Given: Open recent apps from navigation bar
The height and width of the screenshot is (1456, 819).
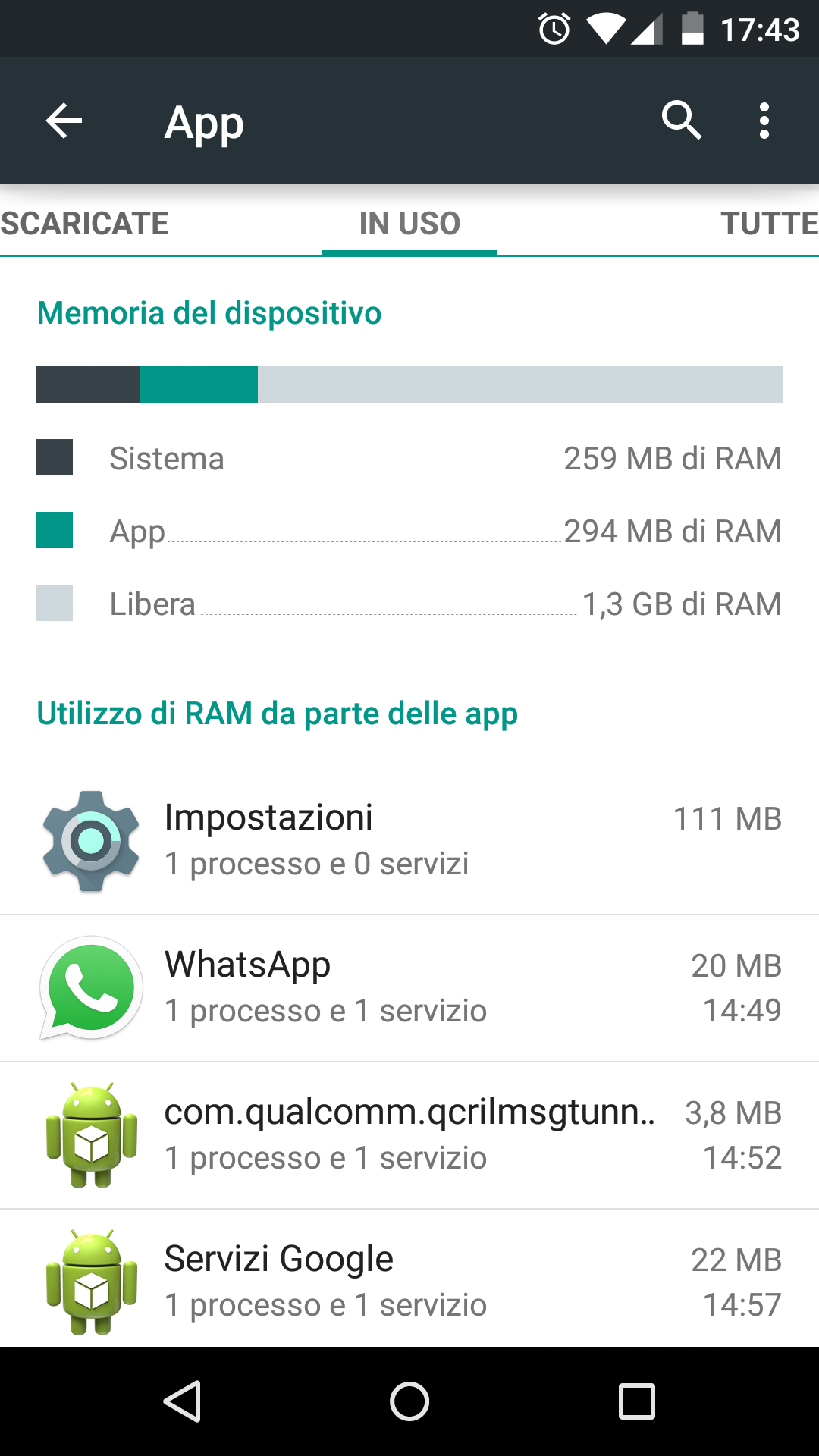Looking at the screenshot, I should (x=637, y=1401).
